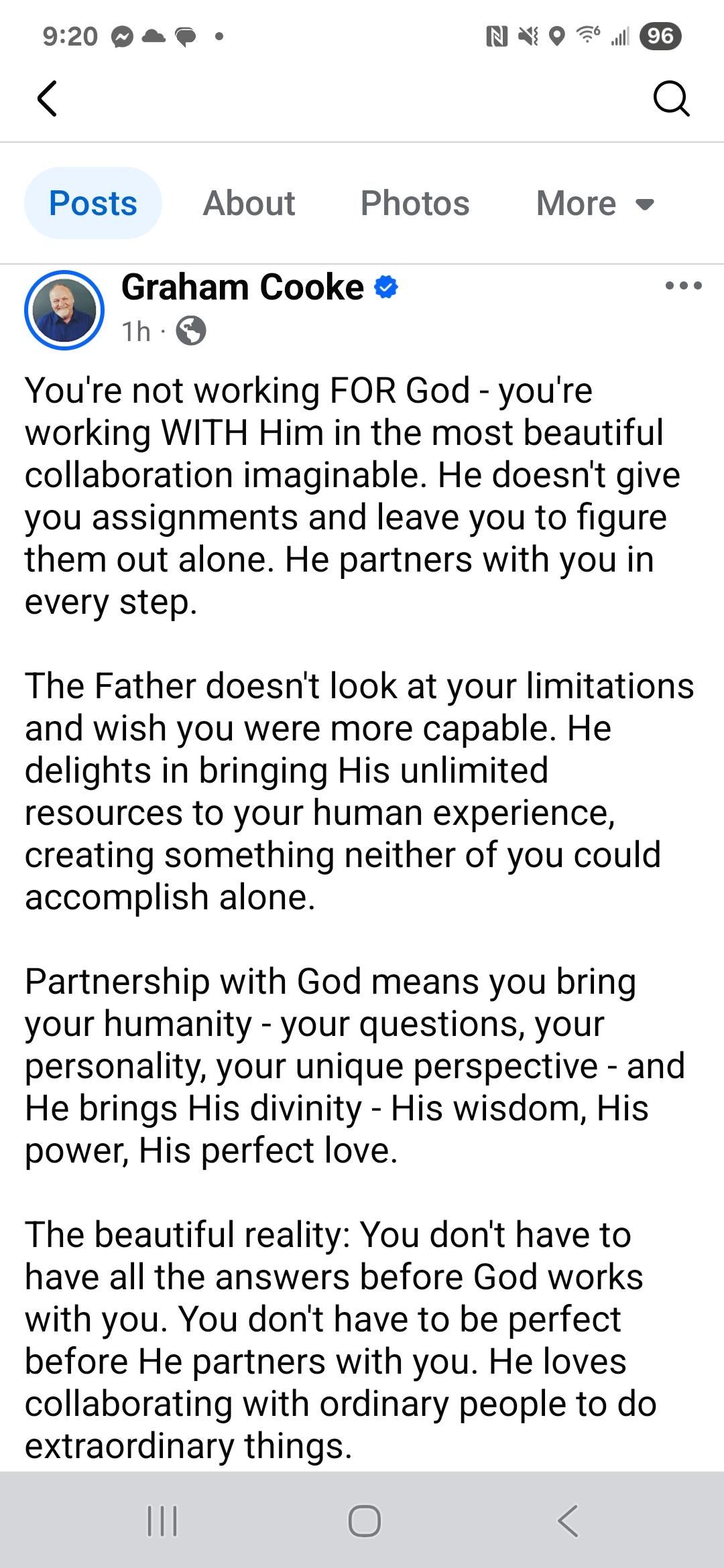
Task: Go back using the top-left arrow
Action: (47, 99)
